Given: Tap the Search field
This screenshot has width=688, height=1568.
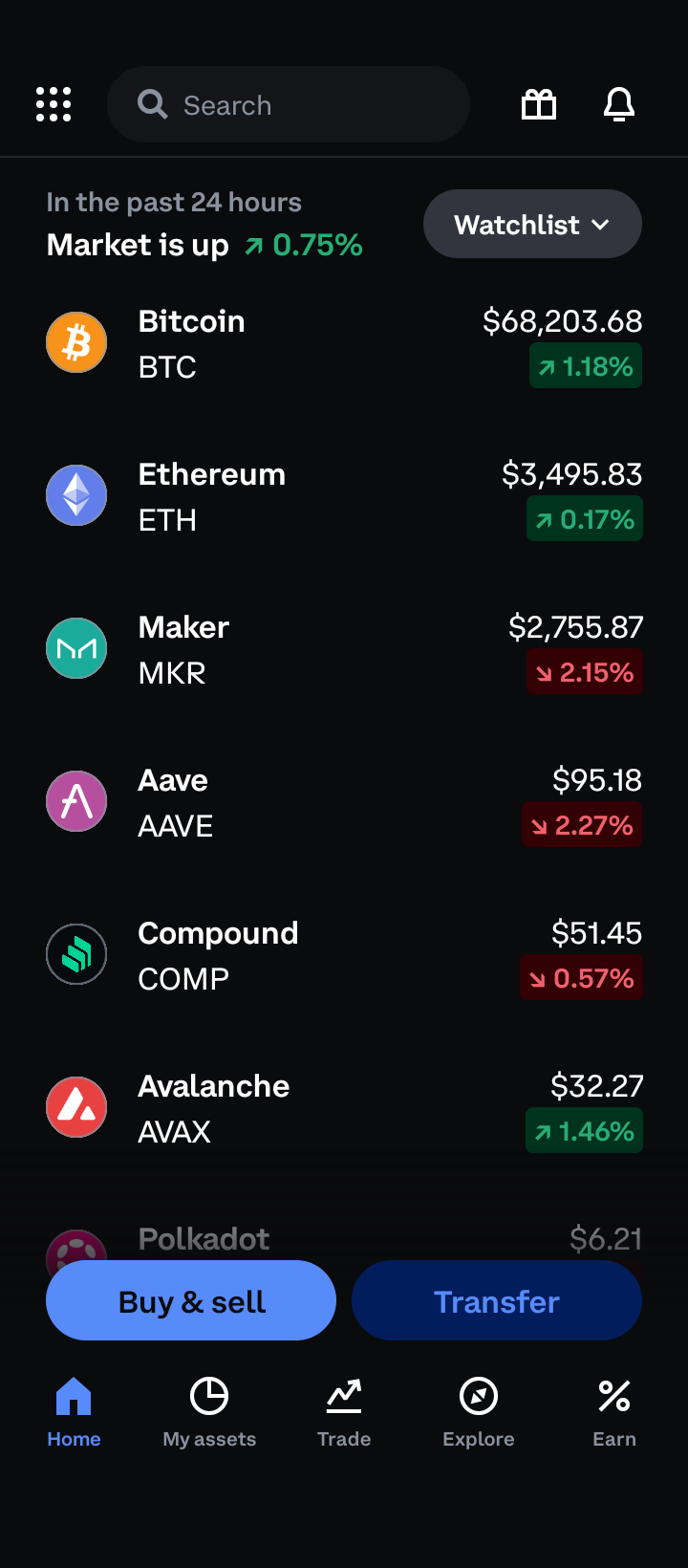Looking at the screenshot, I should coord(289,104).
